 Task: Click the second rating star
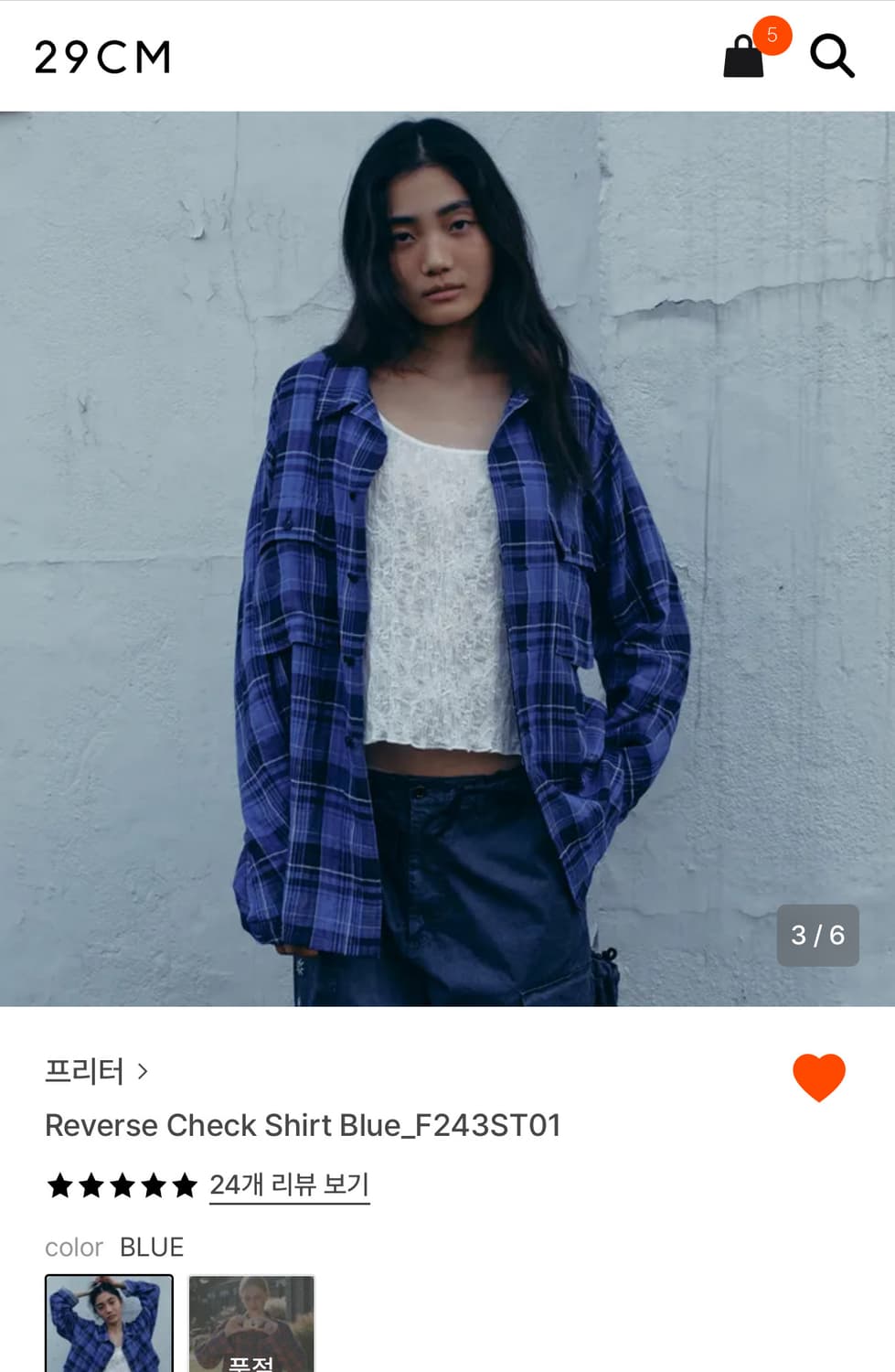[x=91, y=1184]
